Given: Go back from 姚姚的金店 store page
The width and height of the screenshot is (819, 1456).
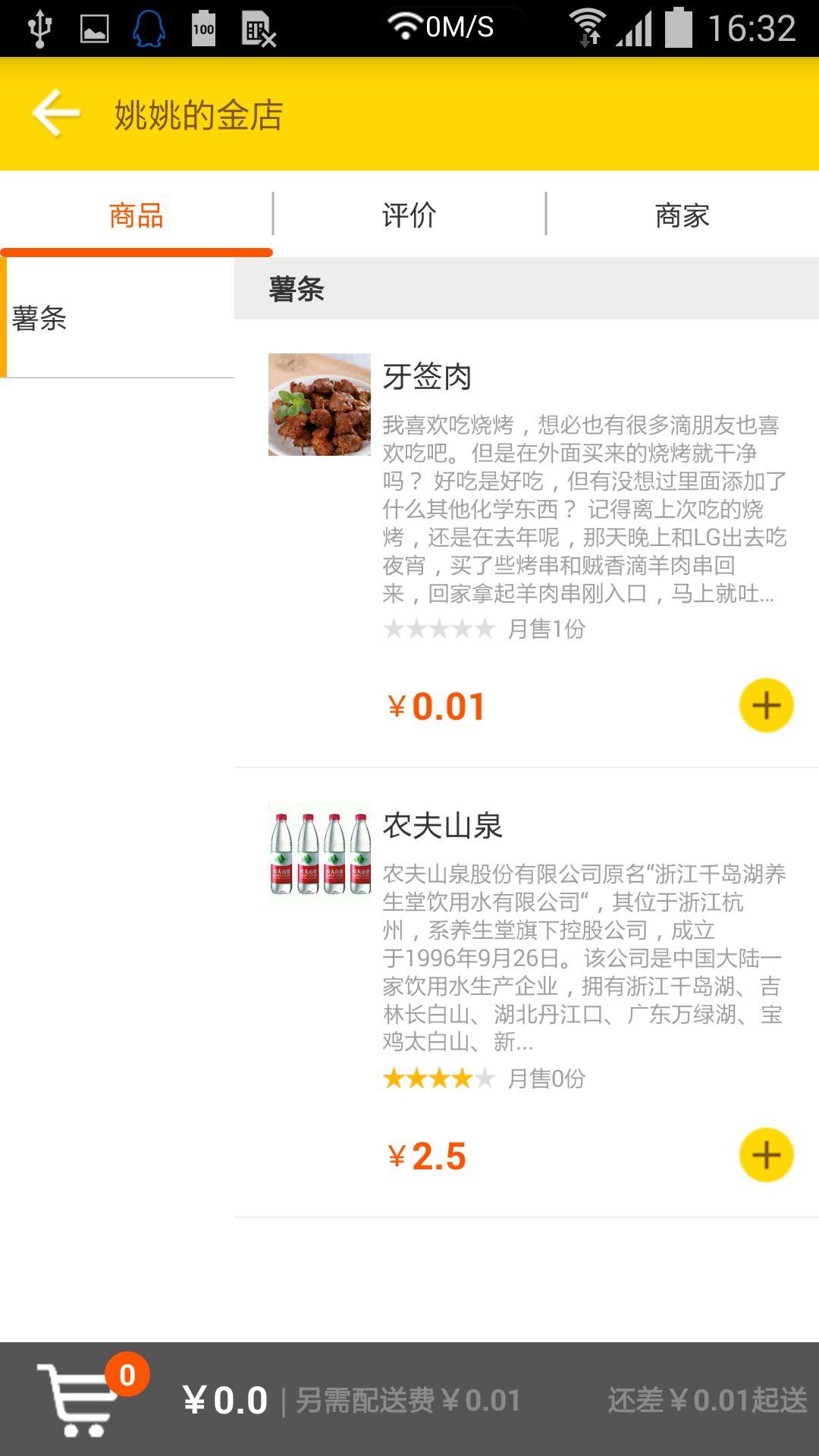Looking at the screenshot, I should (56, 114).
